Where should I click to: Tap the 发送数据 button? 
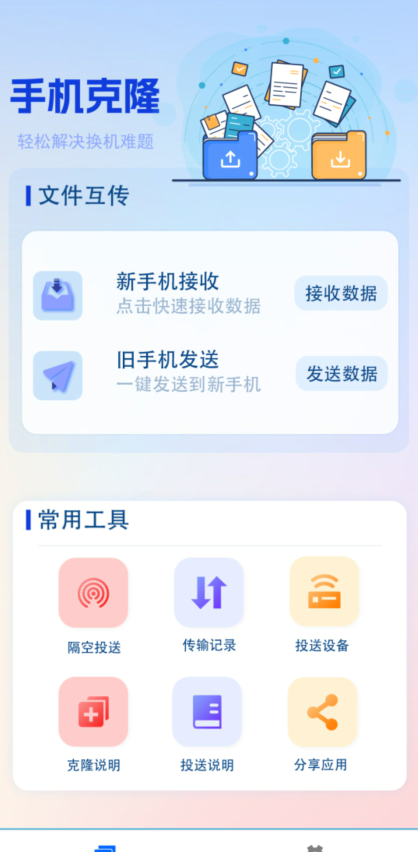[x=341, y=373]
